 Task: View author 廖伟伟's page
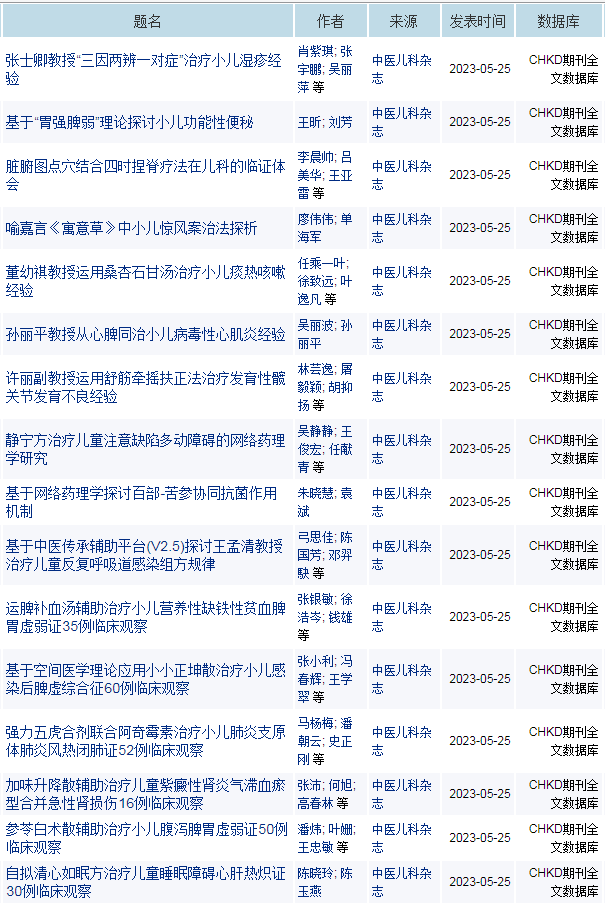coord(316,219)
